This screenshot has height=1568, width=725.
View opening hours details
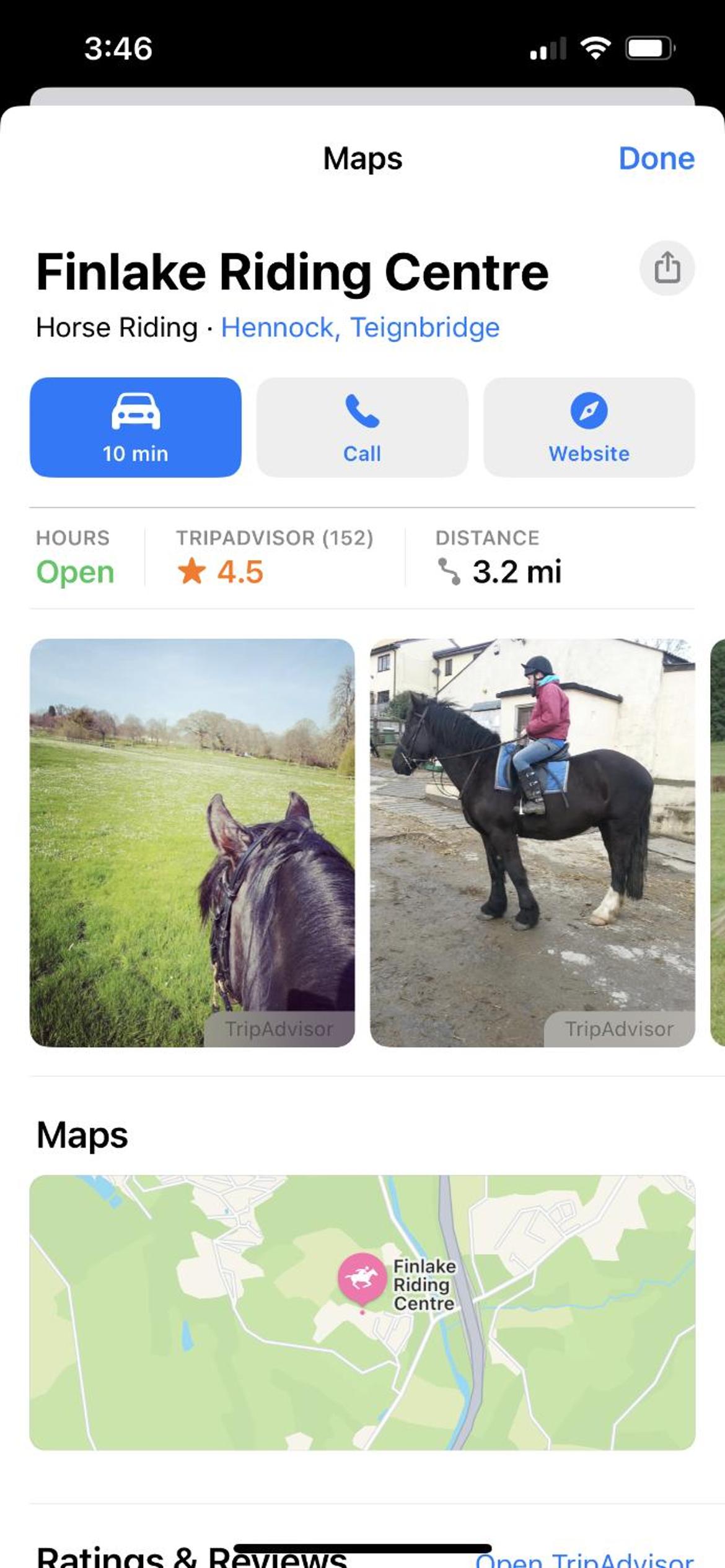click(x=75, y=557)
